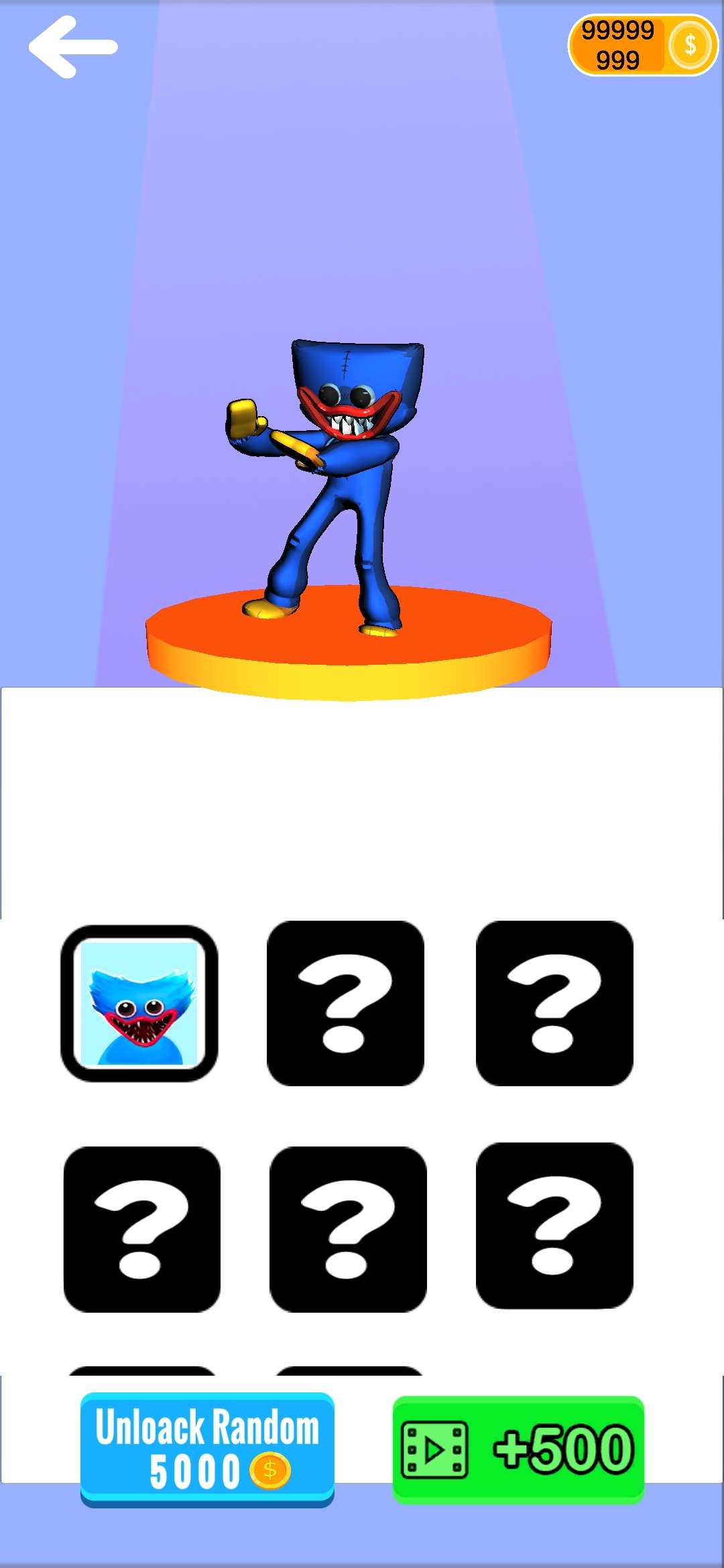Screen dimensions: 724x1568
Task: Watch video ad for +500 coins
Action: pyautogui.click(x=518, y=1449)
